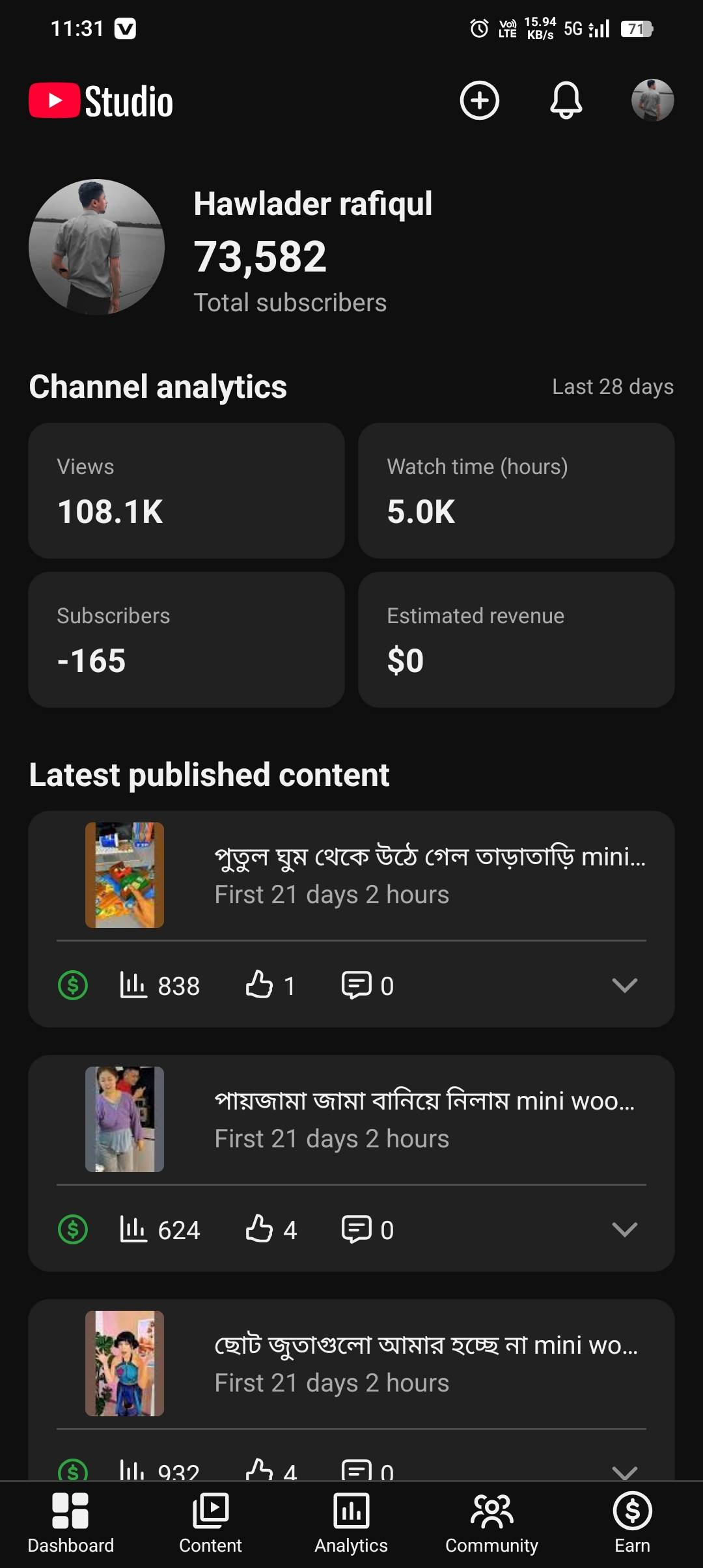Open the Estimated revenue card
This screenshot has width=703, height=1568.
coord(516,639)
